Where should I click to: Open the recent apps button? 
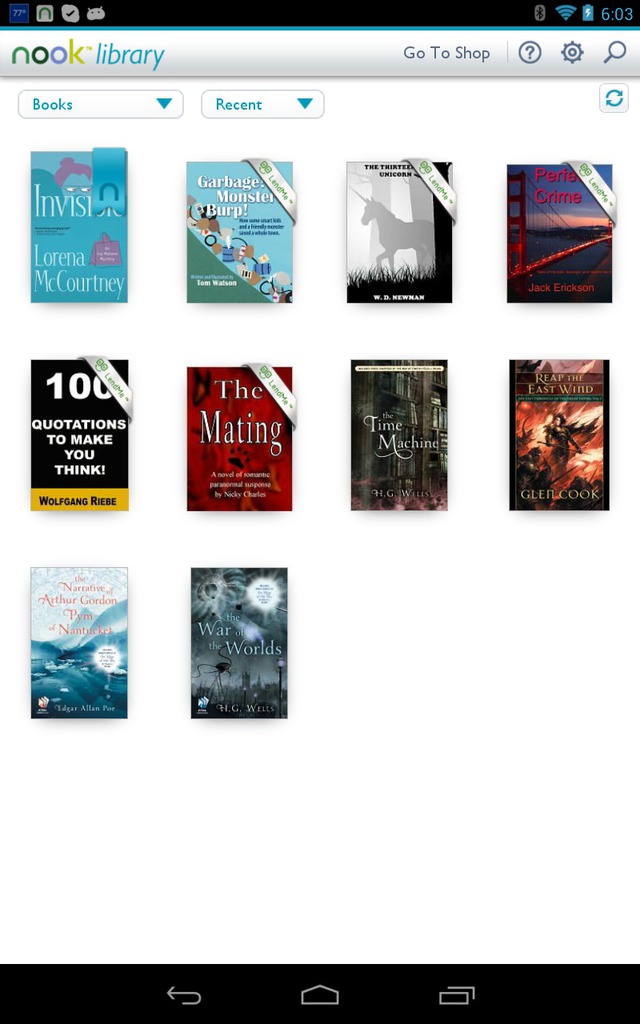456,995
